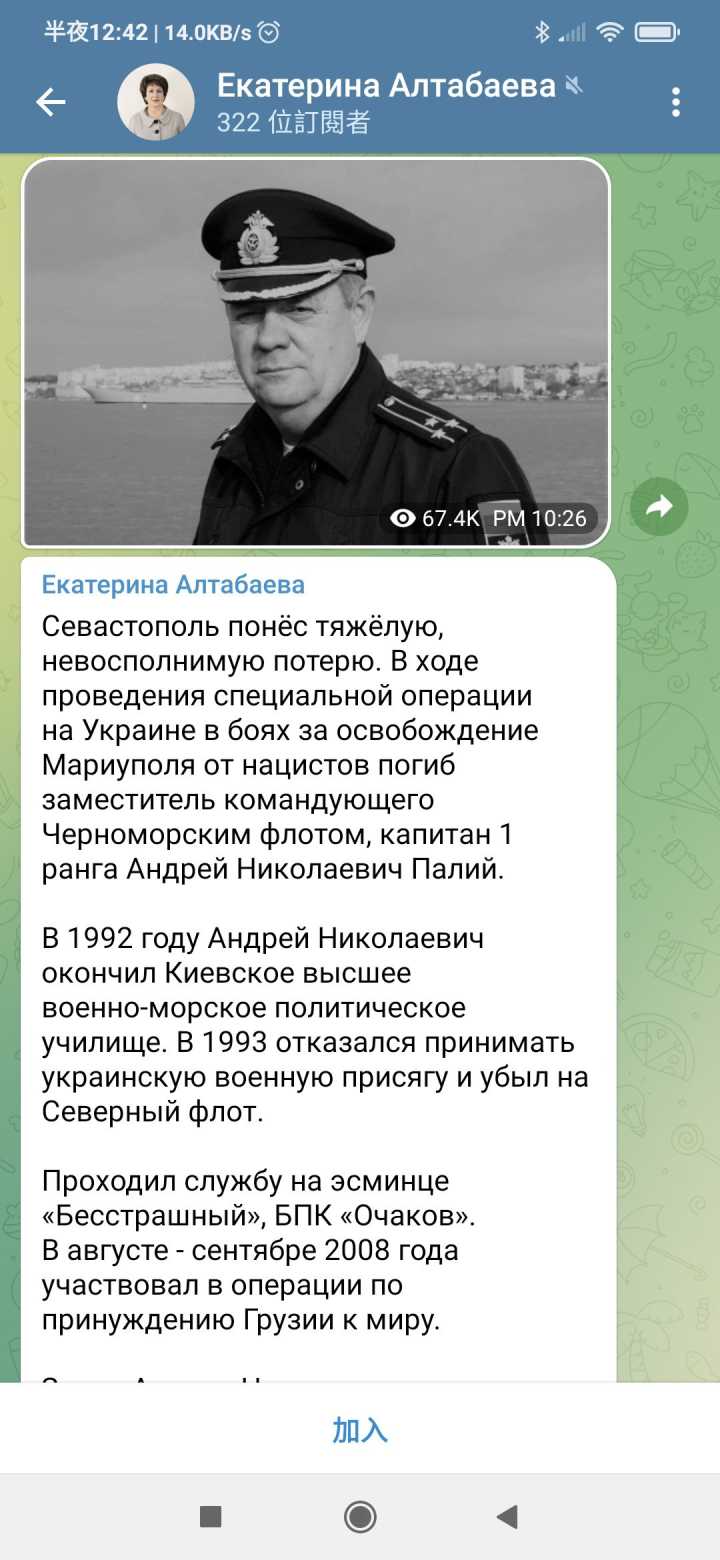Forward the photo post with share arrow
Image resolution: width=720 pixels, height=1560 pixels.
point(660,507)
